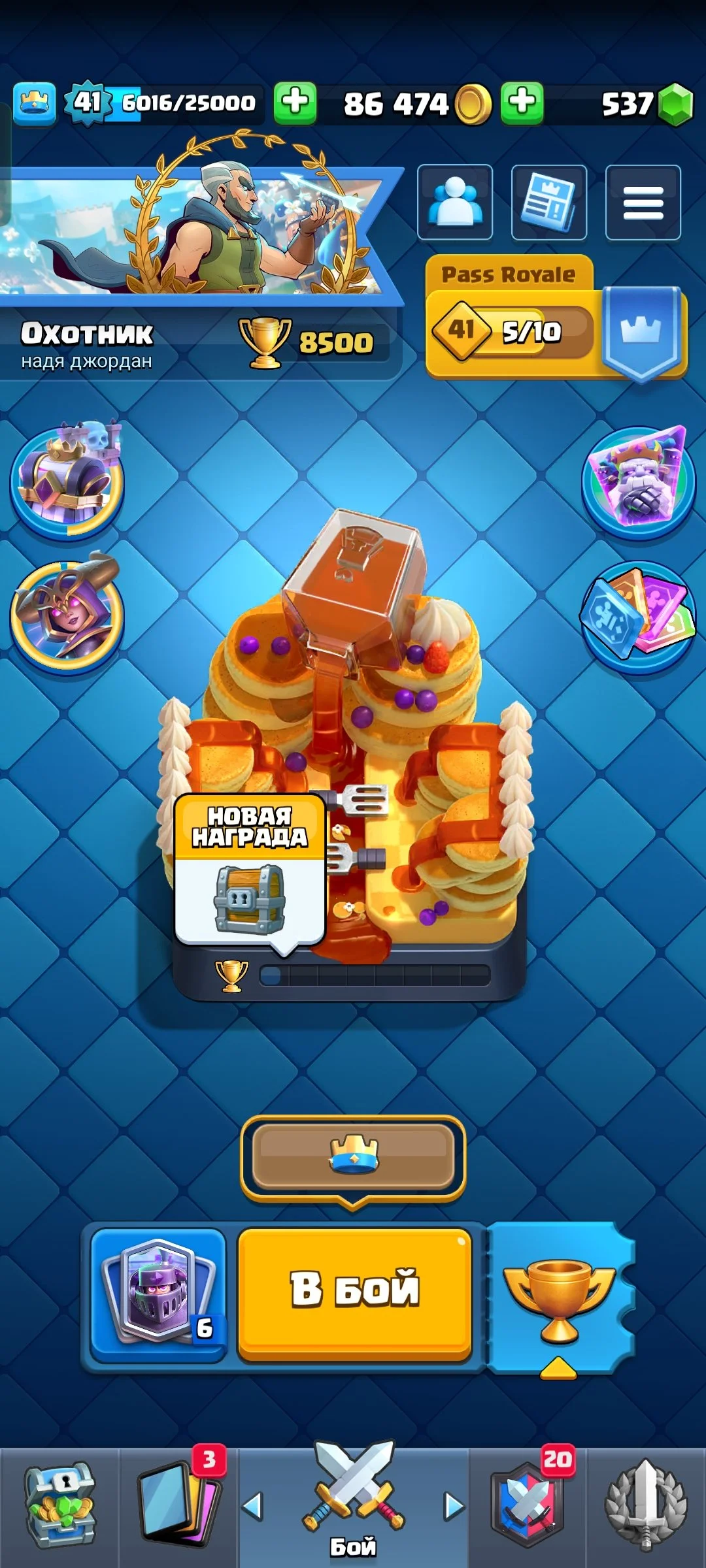This screenshot has height=1568, width=706.
Task: Tap the plus button to add gold
Action: tap(521, 103)
